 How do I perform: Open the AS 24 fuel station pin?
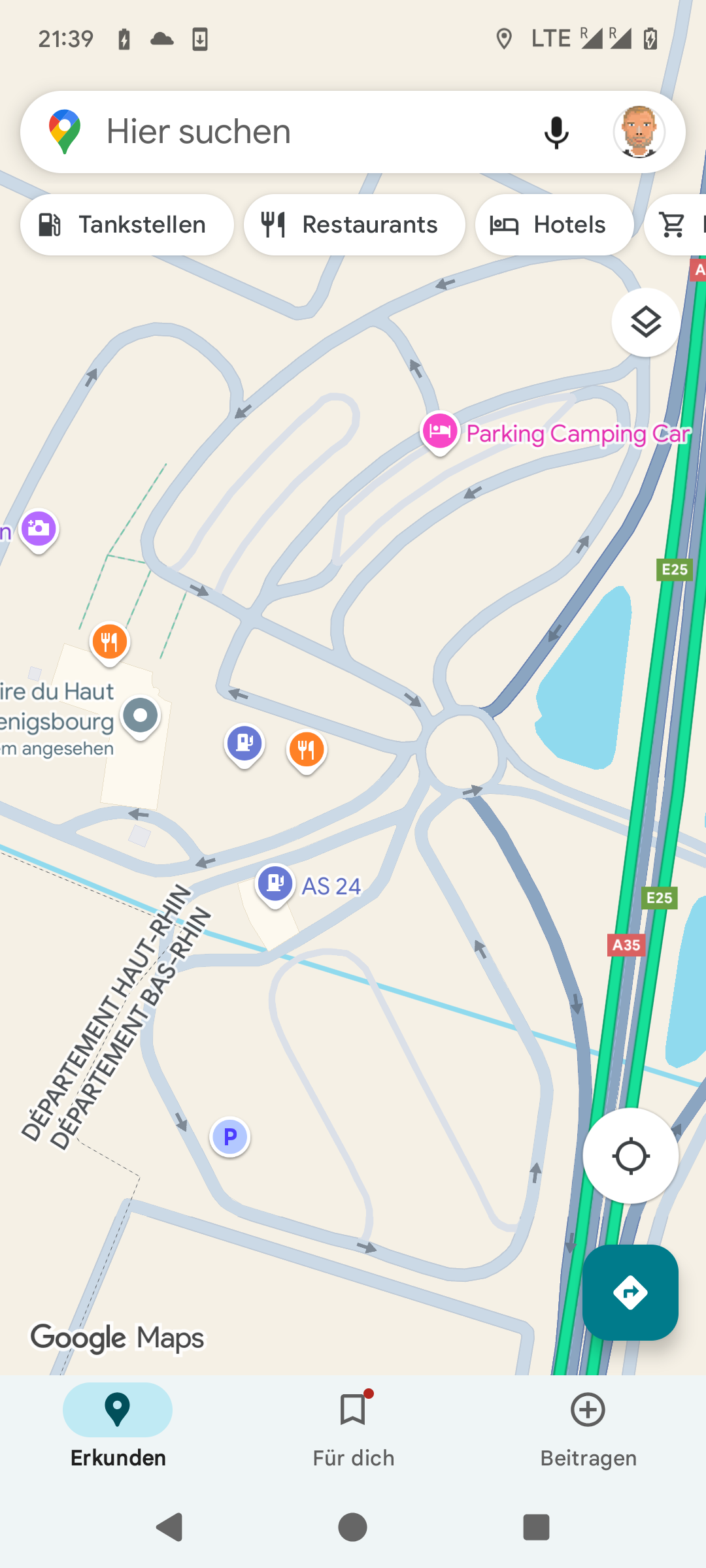(x=275, y=883)
